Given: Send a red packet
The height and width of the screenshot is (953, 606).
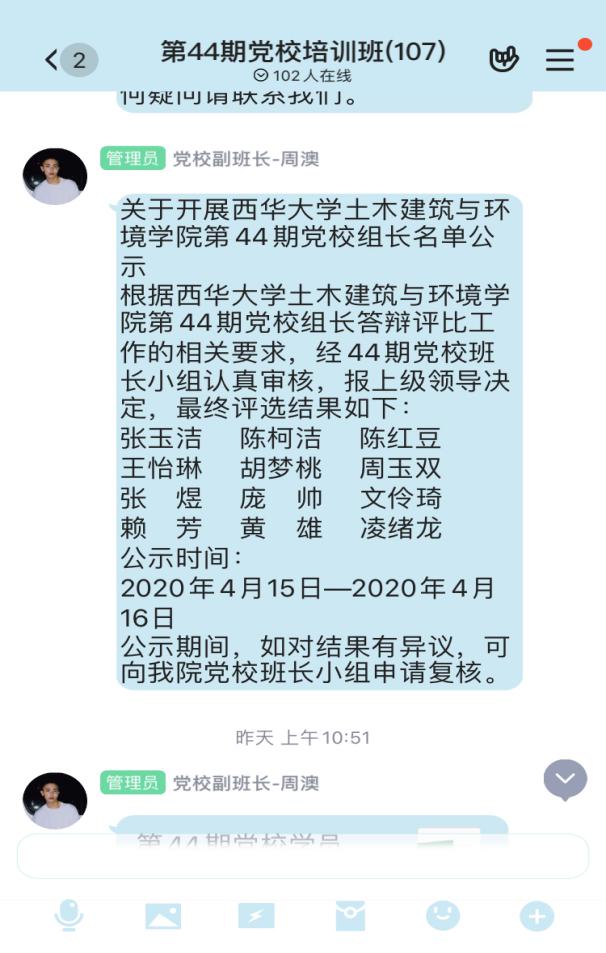Looking at the screenshot, I should [350, 915].
